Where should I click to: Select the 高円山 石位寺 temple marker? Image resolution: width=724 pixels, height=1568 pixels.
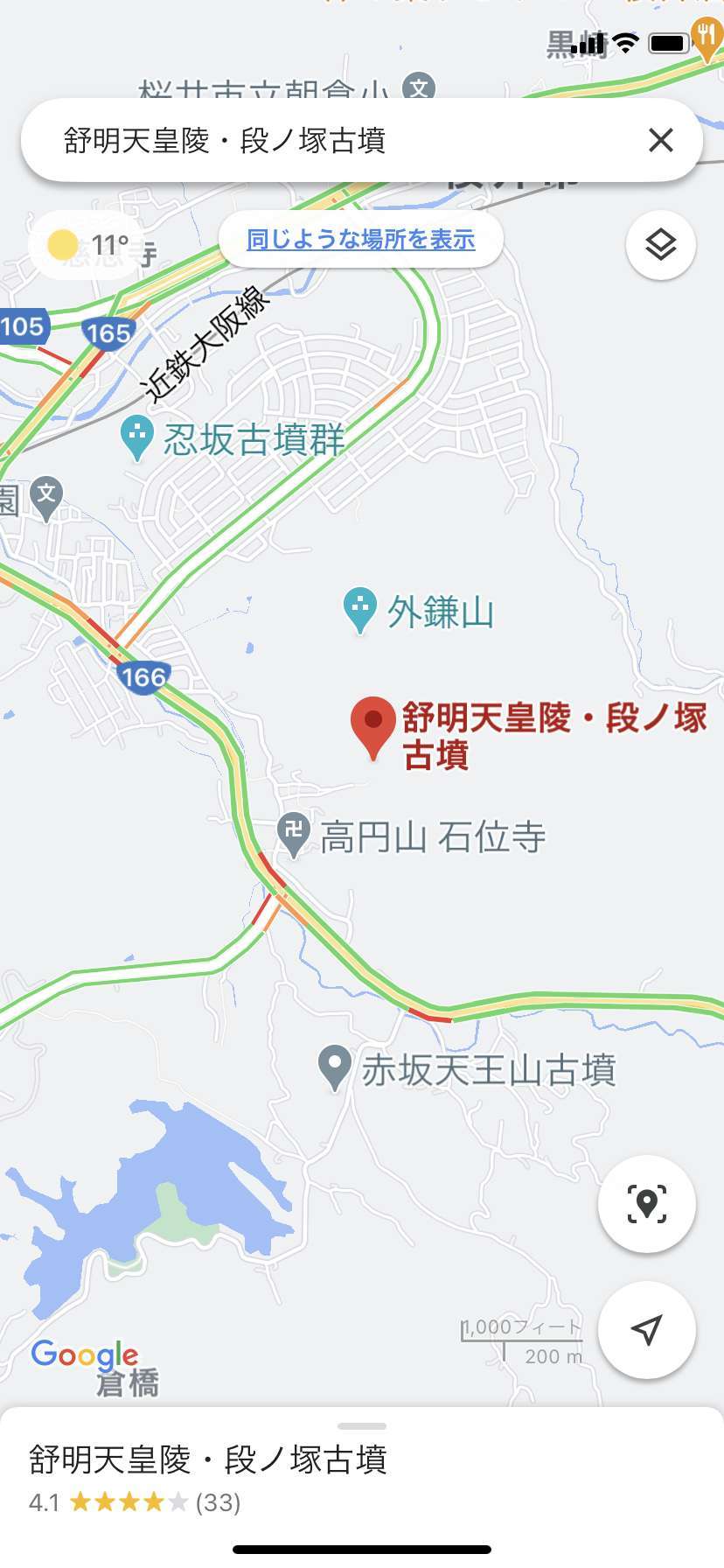[293, 836]
